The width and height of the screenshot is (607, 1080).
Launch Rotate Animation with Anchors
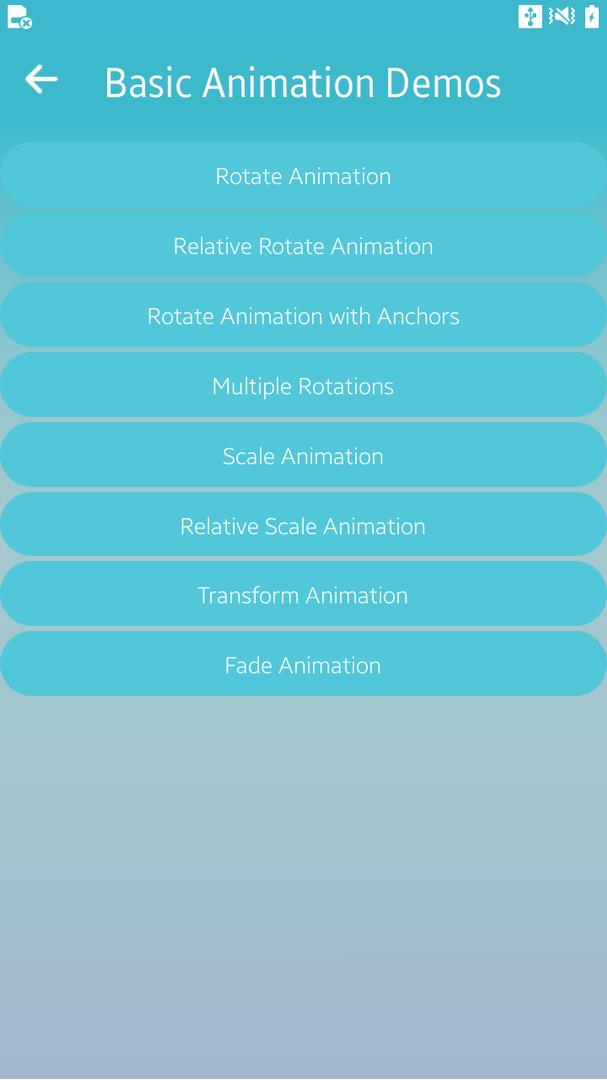[303, 316]
